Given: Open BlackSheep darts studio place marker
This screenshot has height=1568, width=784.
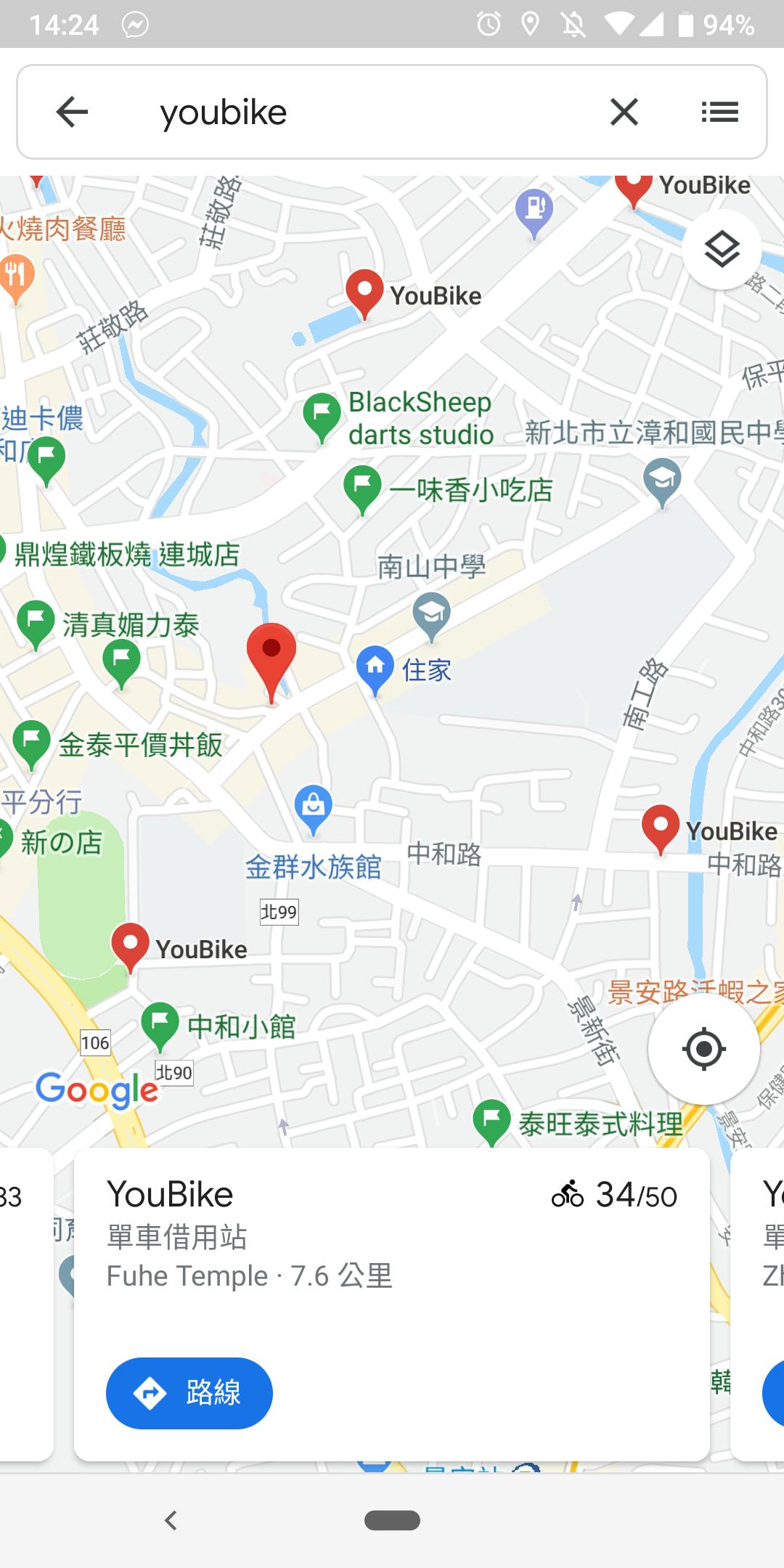Looking at the screenshot, I should tap(322, 415).
